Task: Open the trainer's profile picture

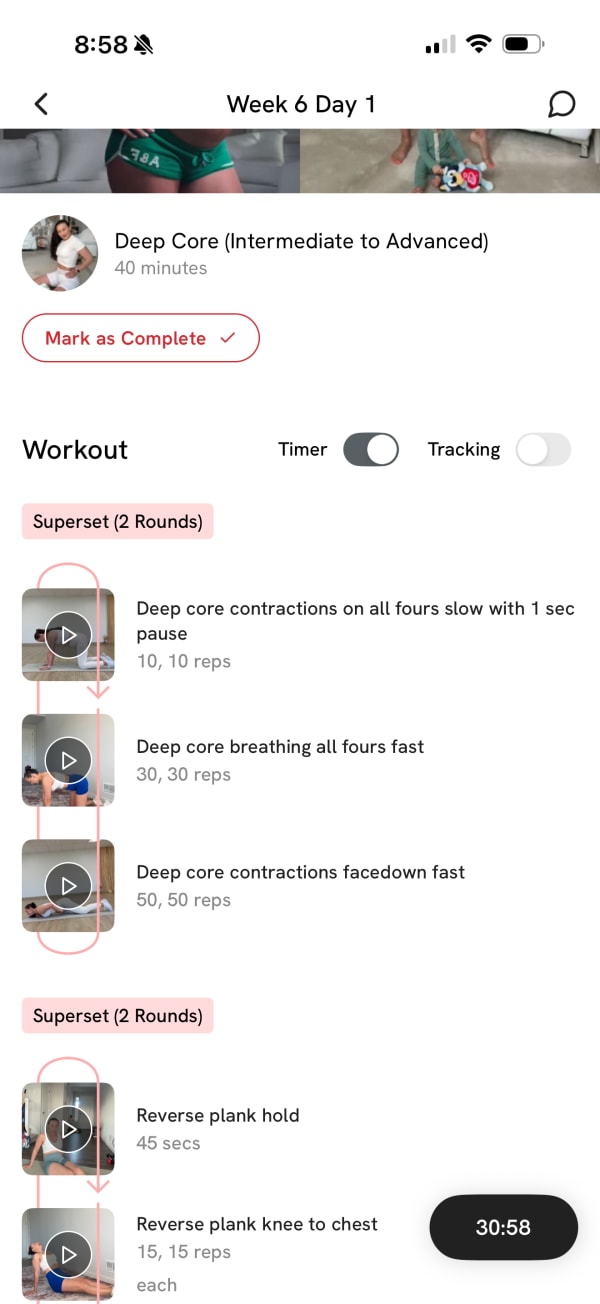Action: (x=60, y=253)
